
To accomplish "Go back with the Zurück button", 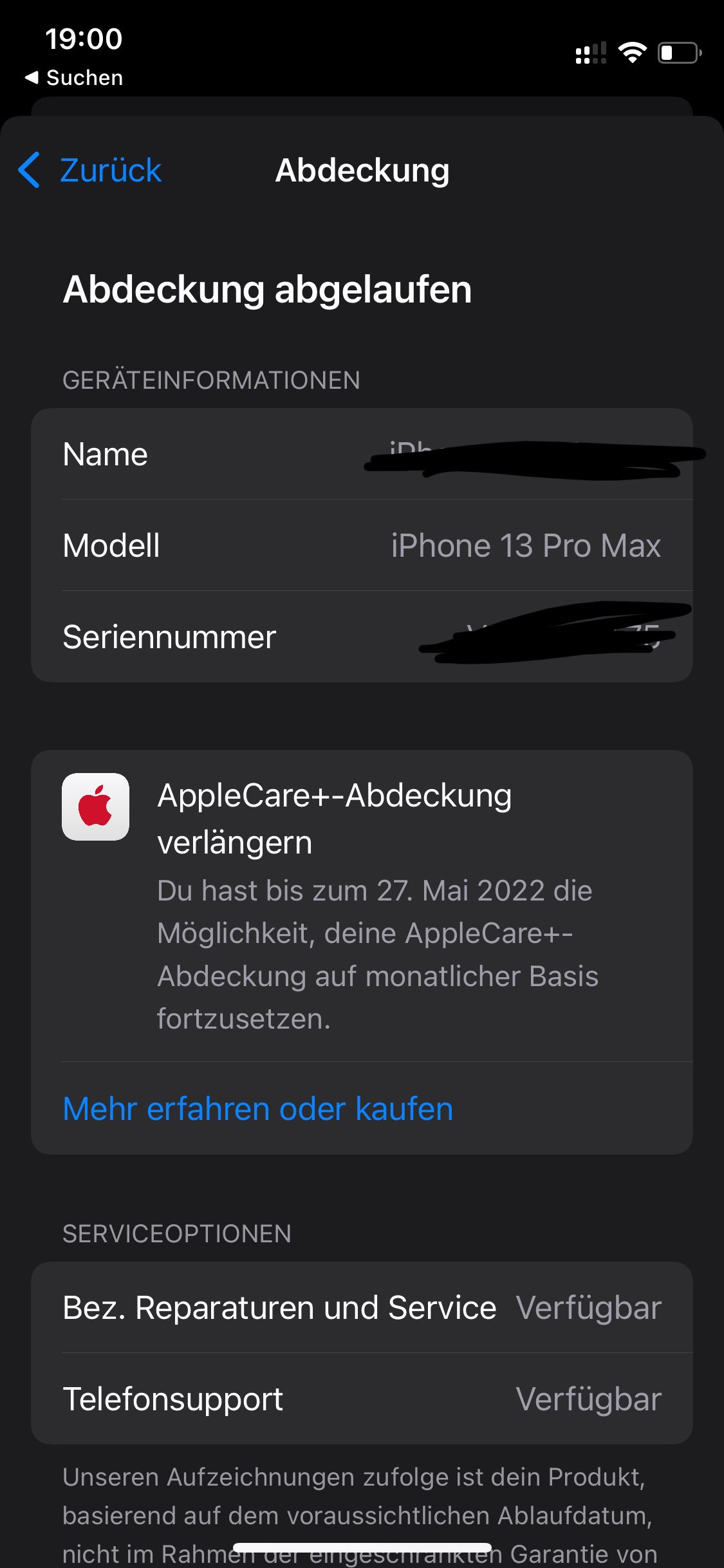I will (x=90, y=171).
